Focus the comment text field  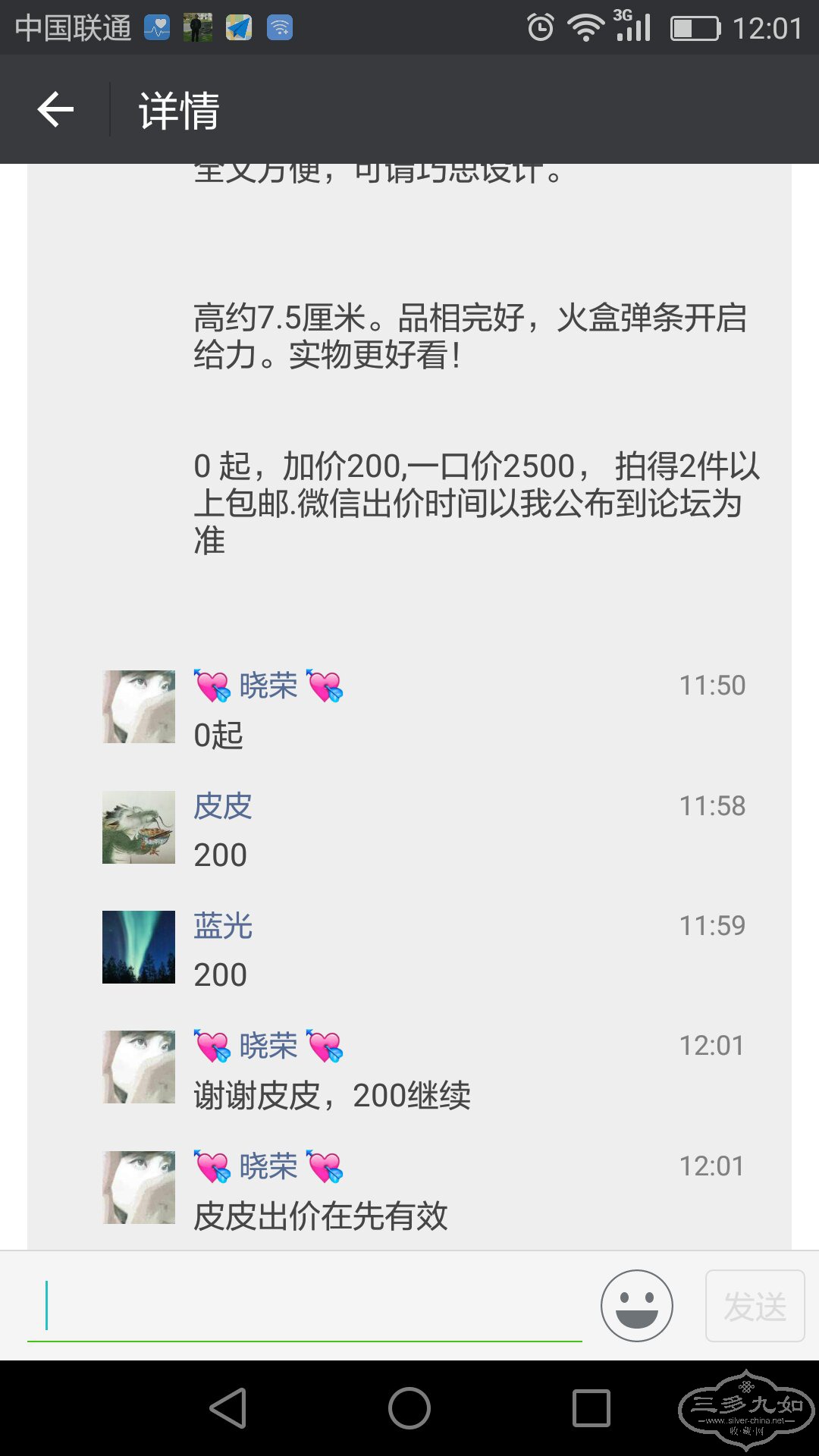click(303, 1306)
